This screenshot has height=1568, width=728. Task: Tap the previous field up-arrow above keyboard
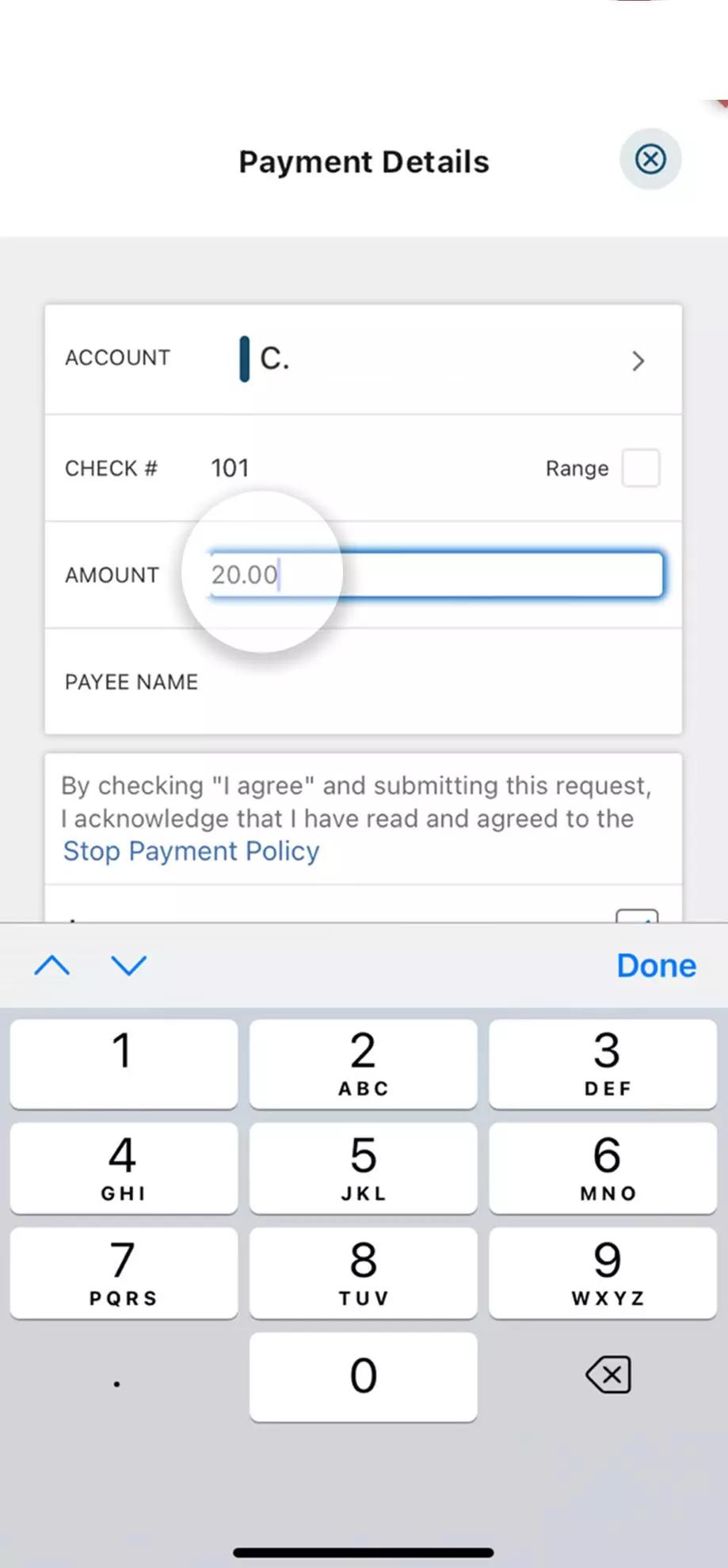pyautogui.click(x=51, y=965)
